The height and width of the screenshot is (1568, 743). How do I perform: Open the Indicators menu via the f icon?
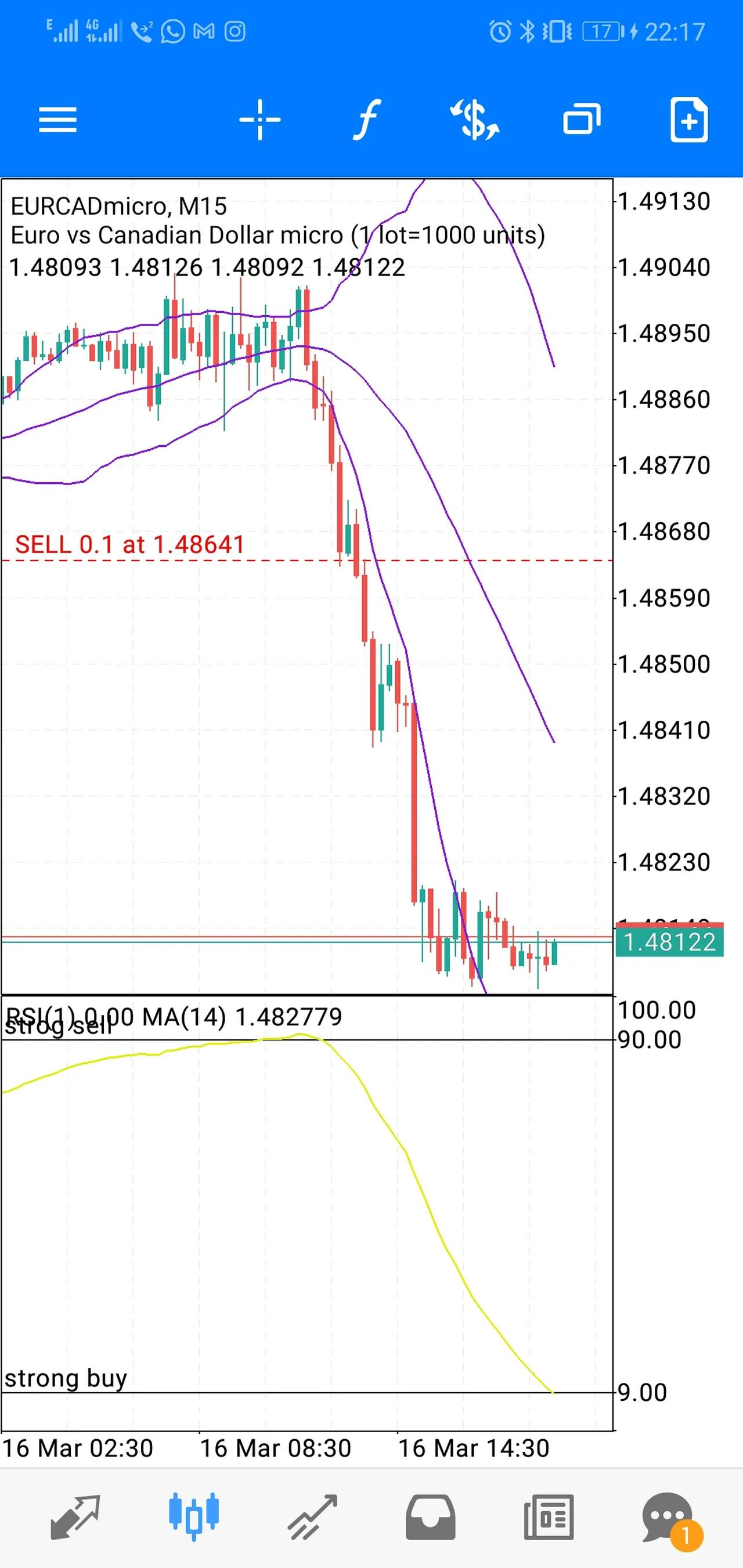(367, 120)
